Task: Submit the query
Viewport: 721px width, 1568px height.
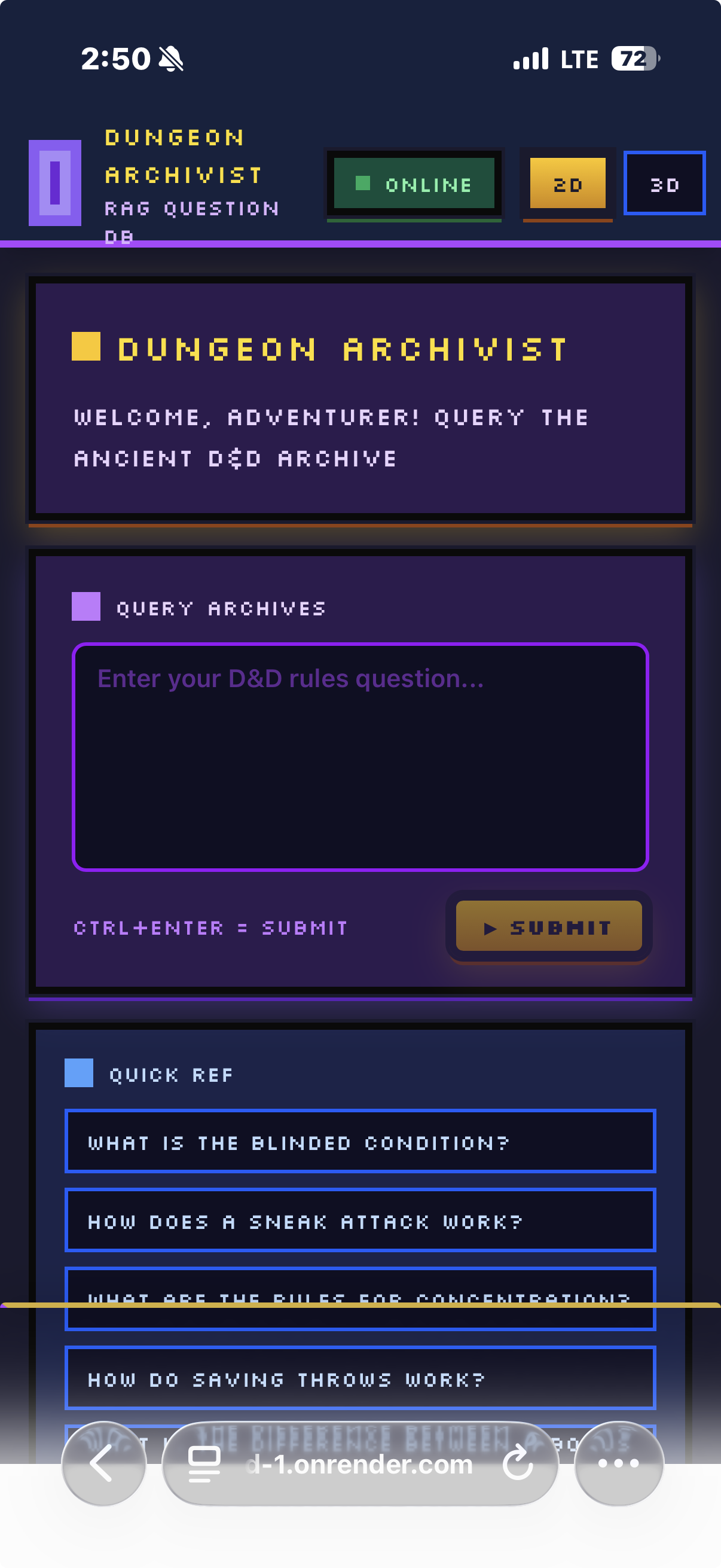Action: 548,926
